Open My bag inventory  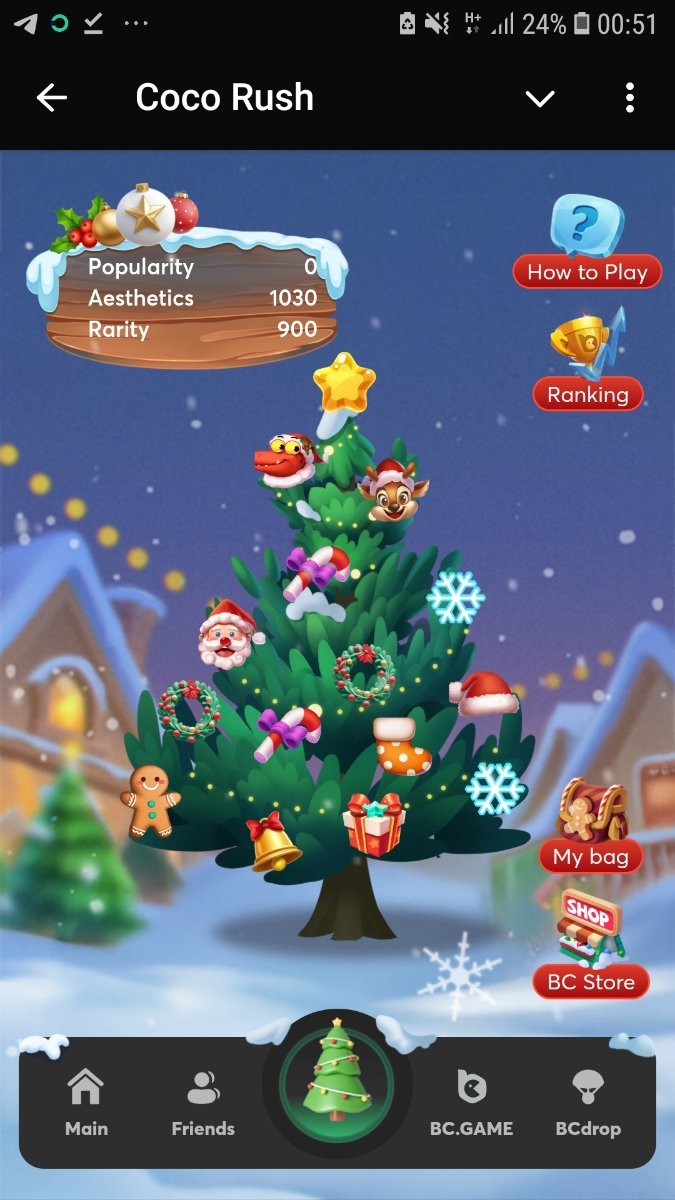[590, 826]
